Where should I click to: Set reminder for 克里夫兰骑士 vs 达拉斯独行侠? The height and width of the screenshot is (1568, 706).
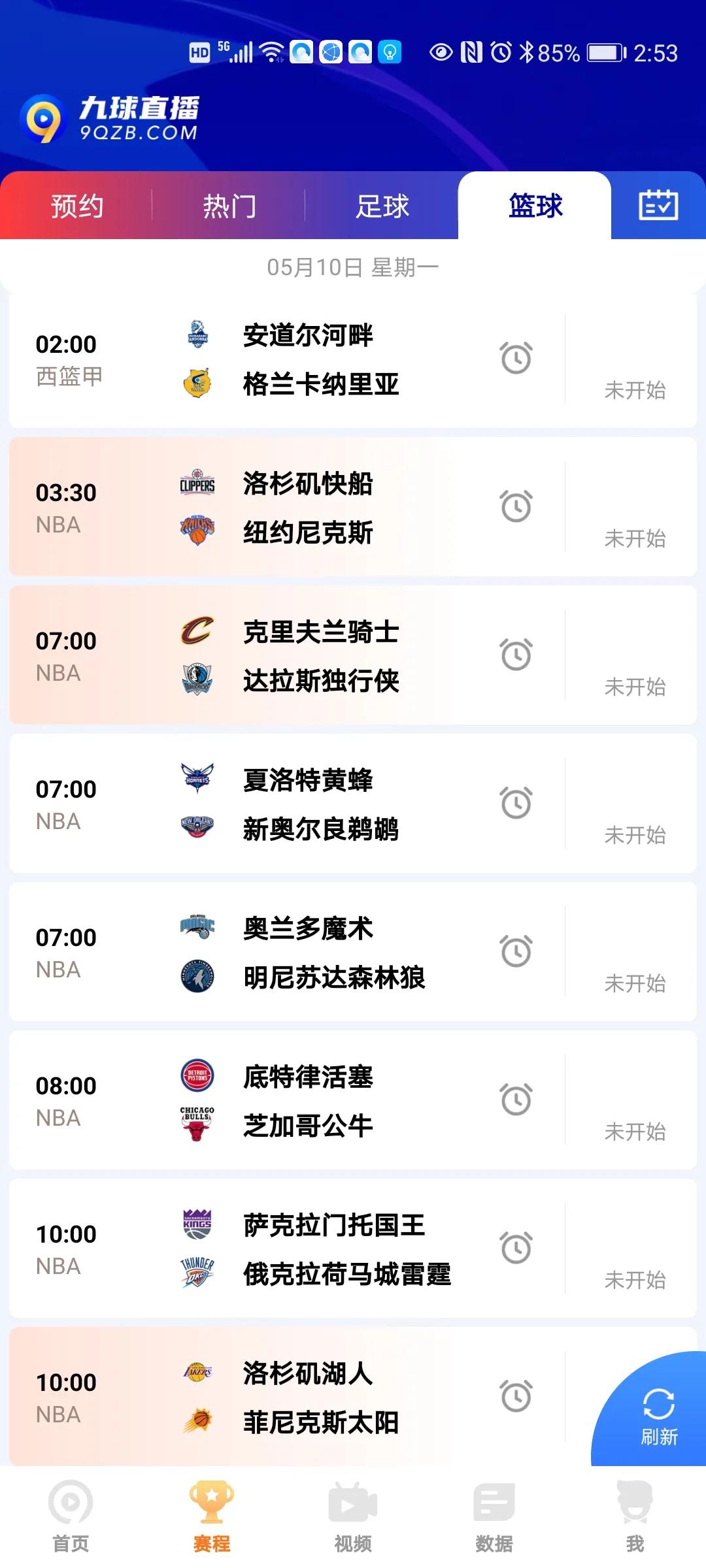(x=516, y=655)
